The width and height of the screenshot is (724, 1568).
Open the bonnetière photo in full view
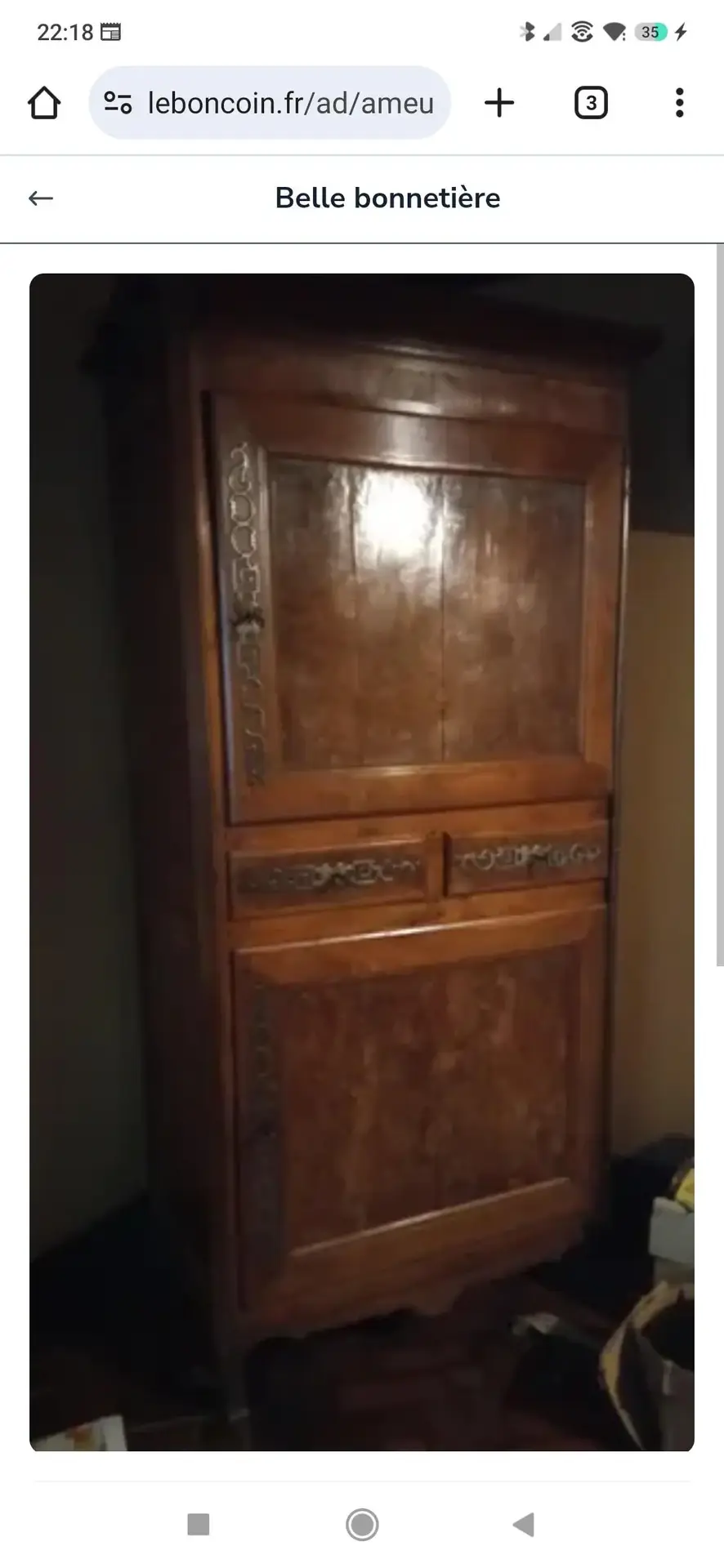362,862
